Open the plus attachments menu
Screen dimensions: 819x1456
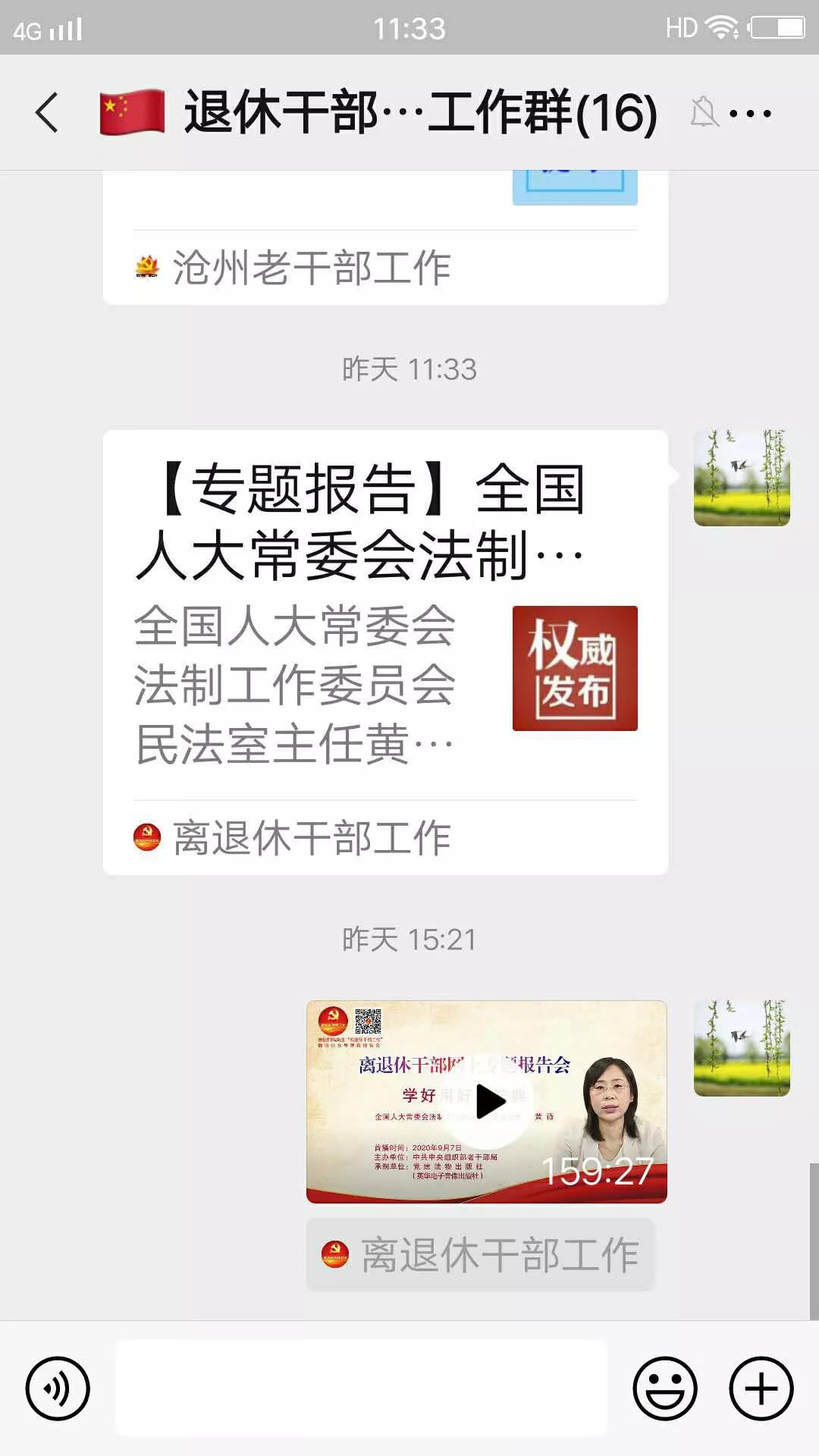pos(761,1389)
